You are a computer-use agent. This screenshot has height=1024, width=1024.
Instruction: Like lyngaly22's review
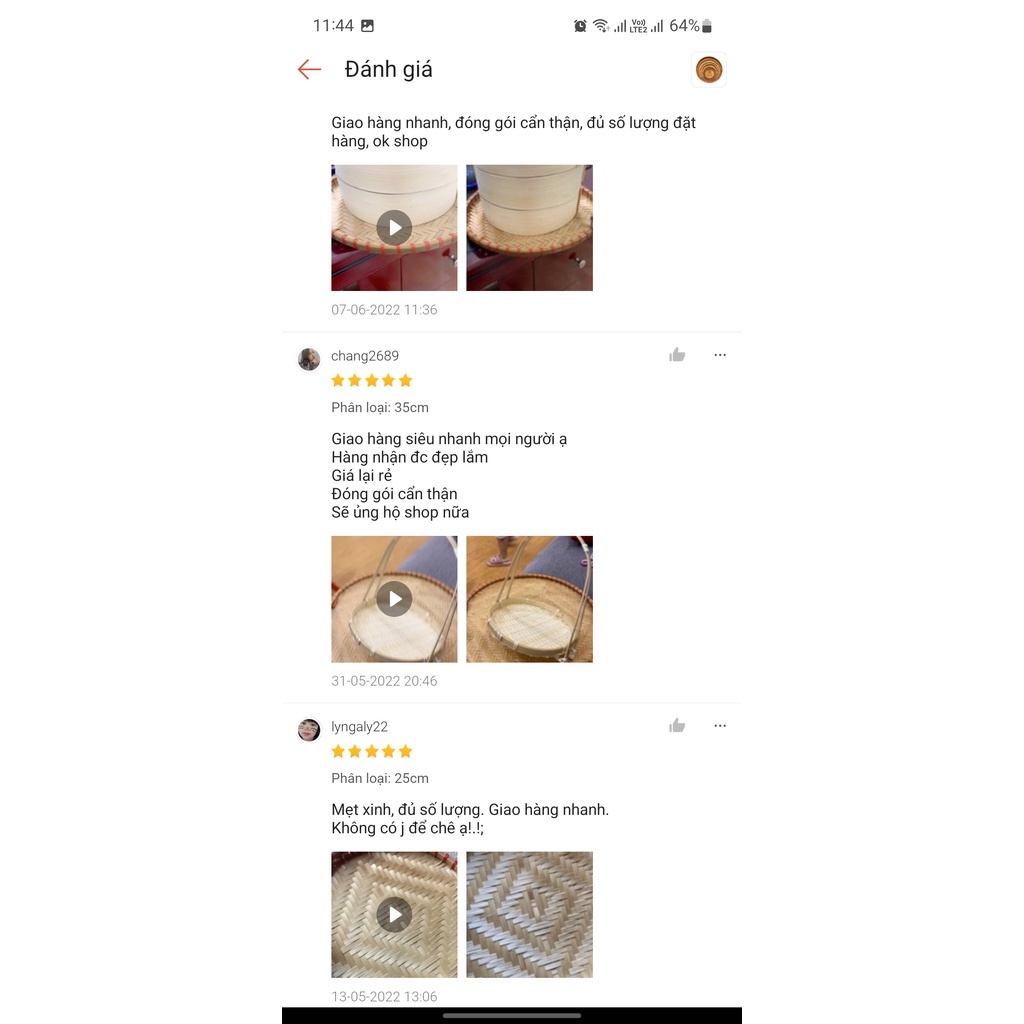pos(677,726)
